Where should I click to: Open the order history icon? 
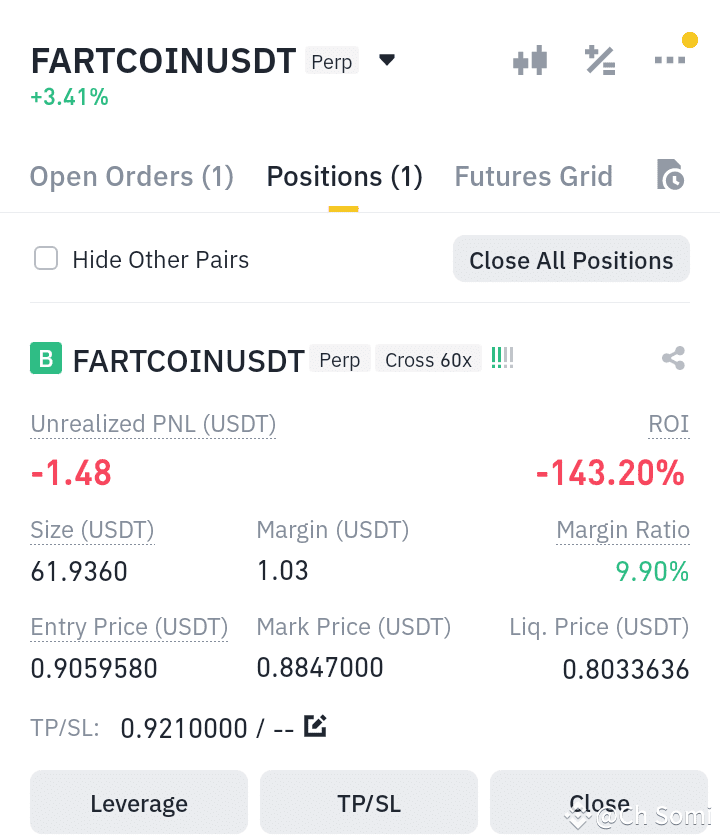(x=670, y=174)
